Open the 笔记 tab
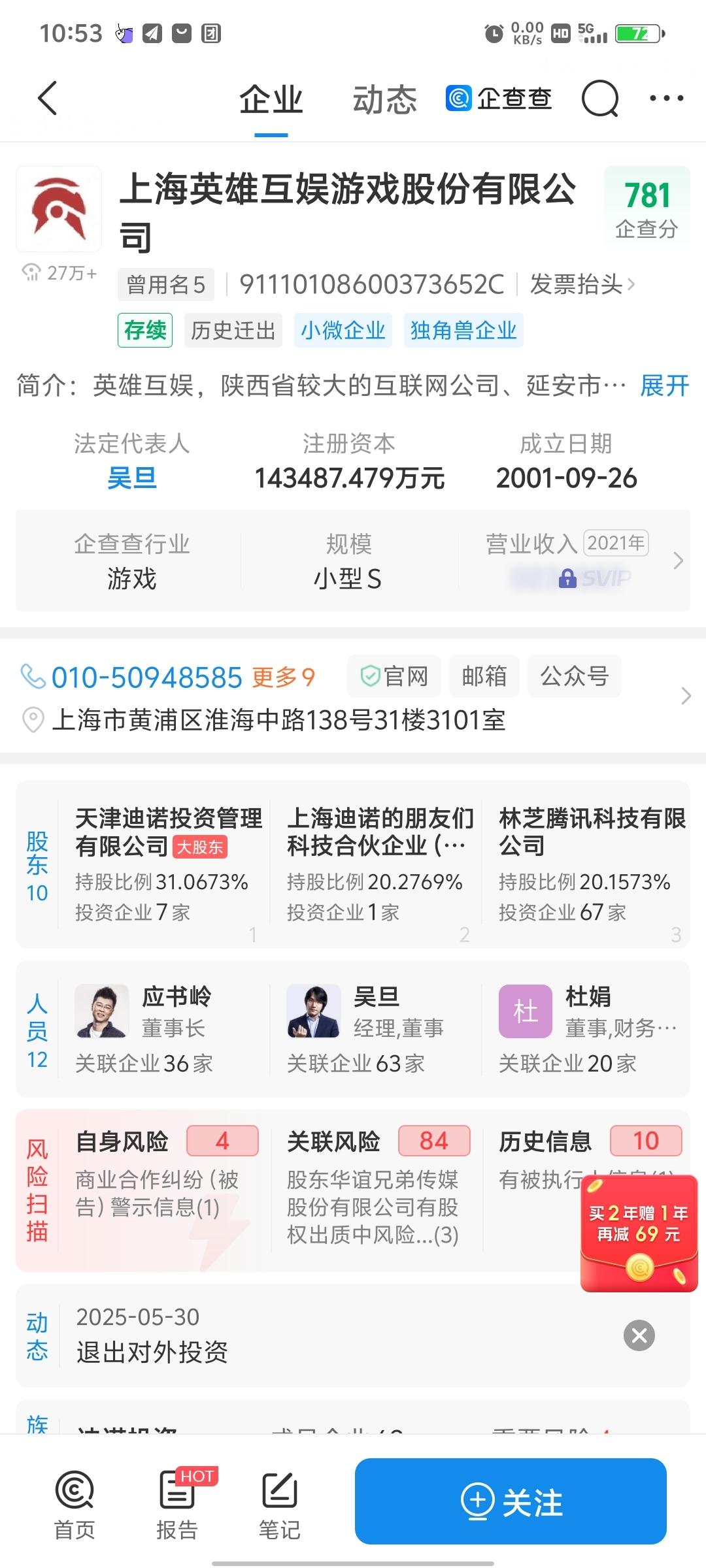706x1568 pixels. [279, 1504]
